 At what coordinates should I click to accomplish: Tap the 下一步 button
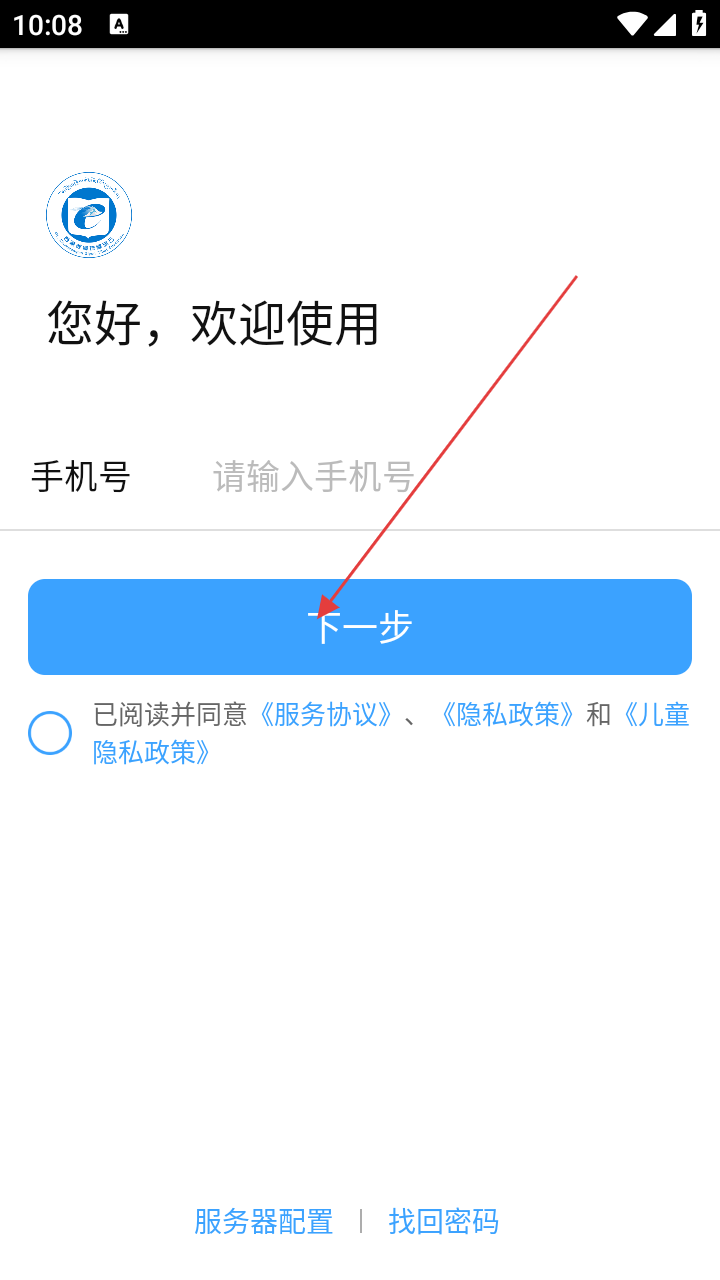pyautogui.click(x=360, y=627)
